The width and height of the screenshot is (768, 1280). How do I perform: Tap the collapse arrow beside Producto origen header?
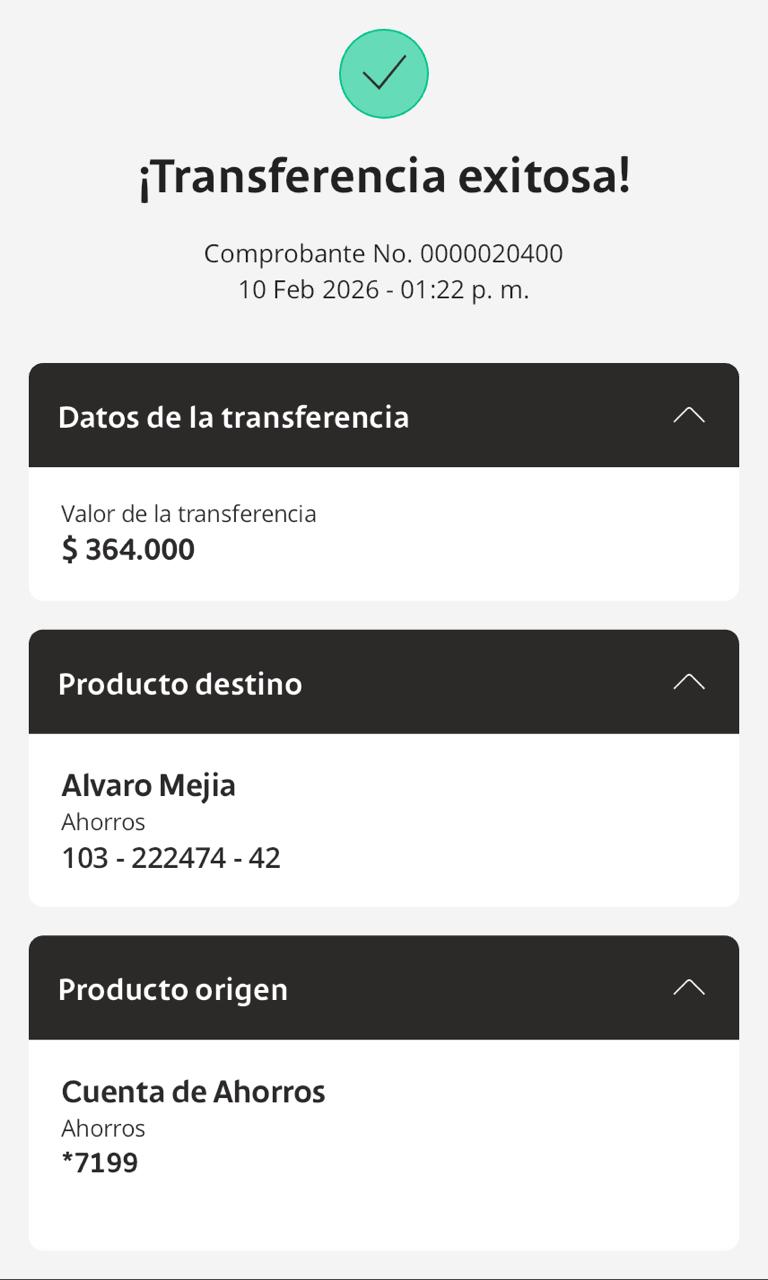click(688, 987)
